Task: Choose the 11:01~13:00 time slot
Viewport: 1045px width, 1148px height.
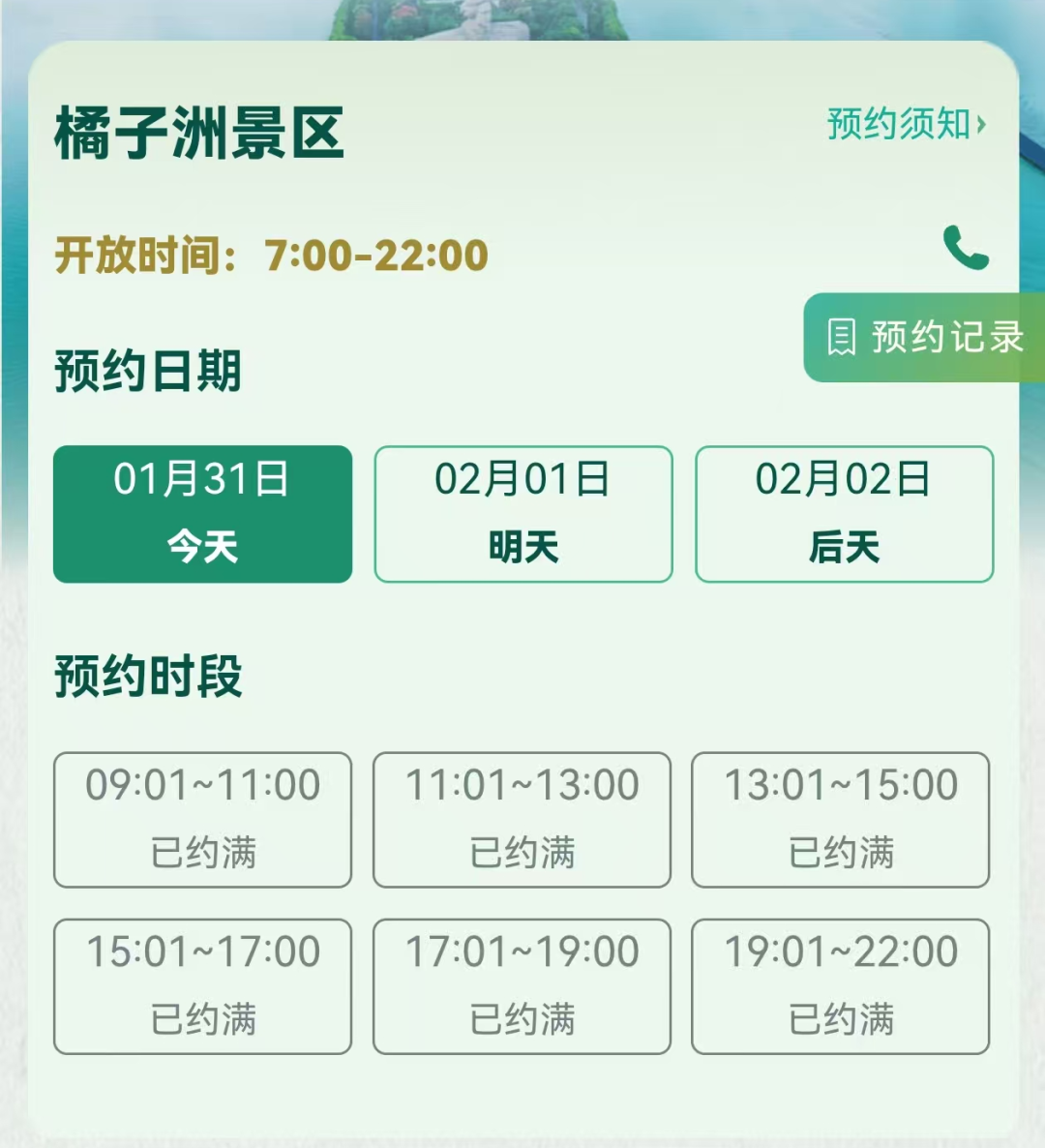Action: tap(522, 819)
